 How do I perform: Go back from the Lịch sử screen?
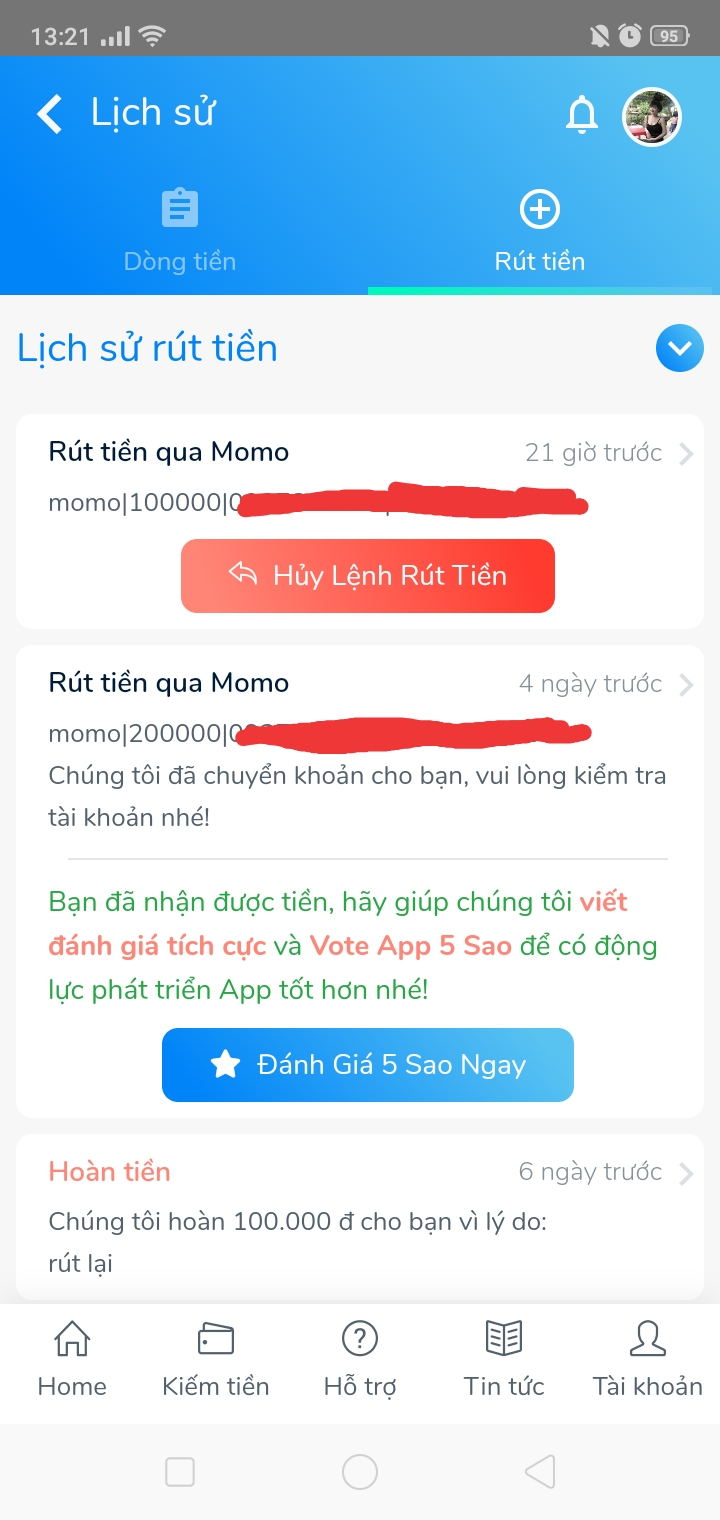click(x=50, y=114)
